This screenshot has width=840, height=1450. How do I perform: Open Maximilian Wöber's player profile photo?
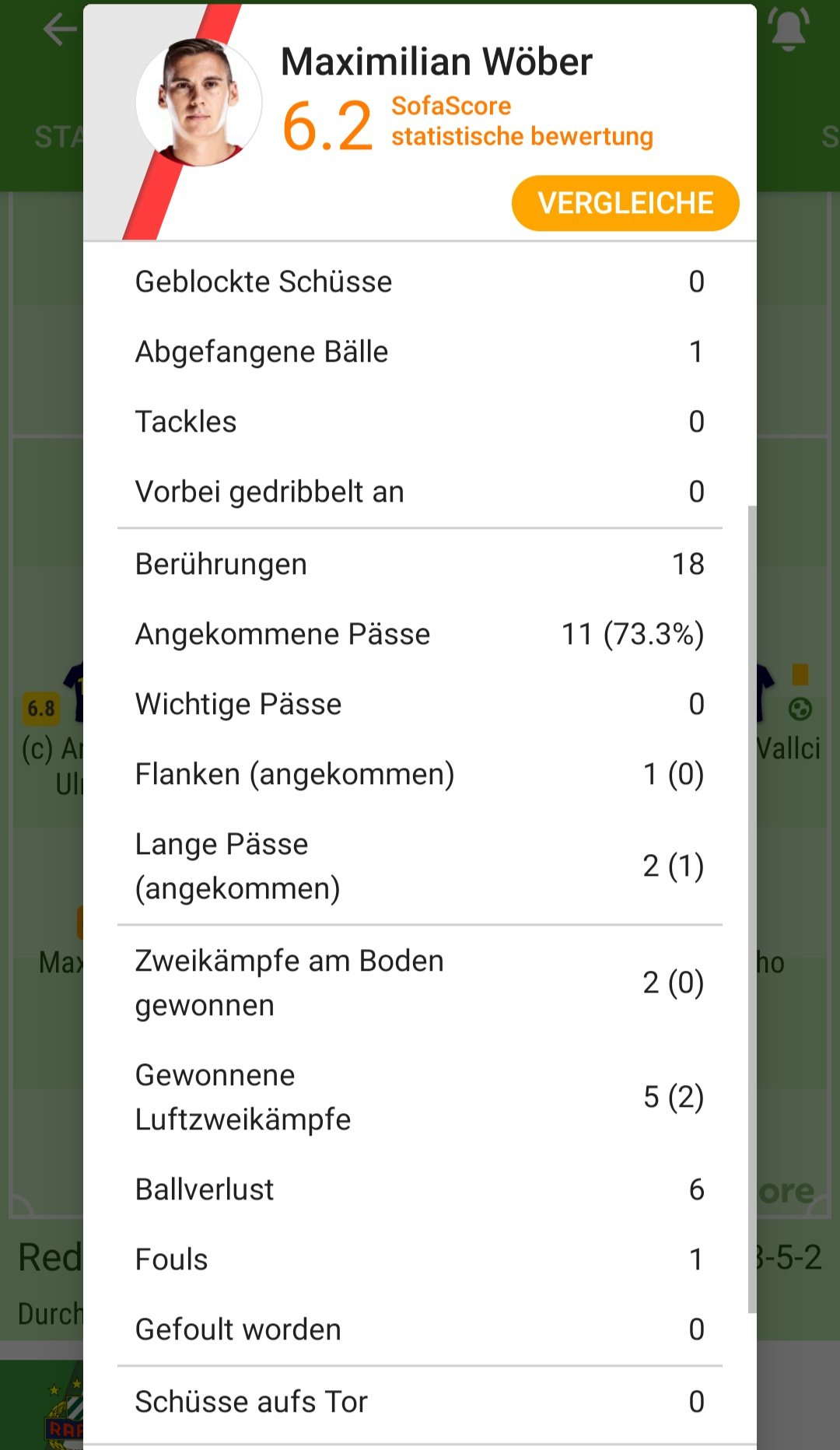coord(199,102)
